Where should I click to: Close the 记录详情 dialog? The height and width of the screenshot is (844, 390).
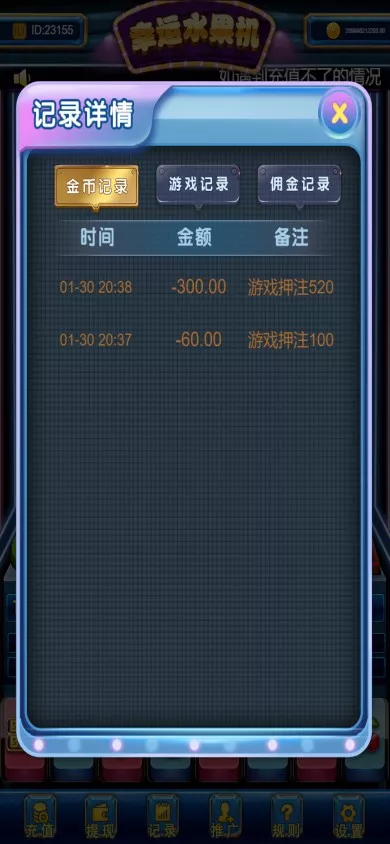pos(339,114)
